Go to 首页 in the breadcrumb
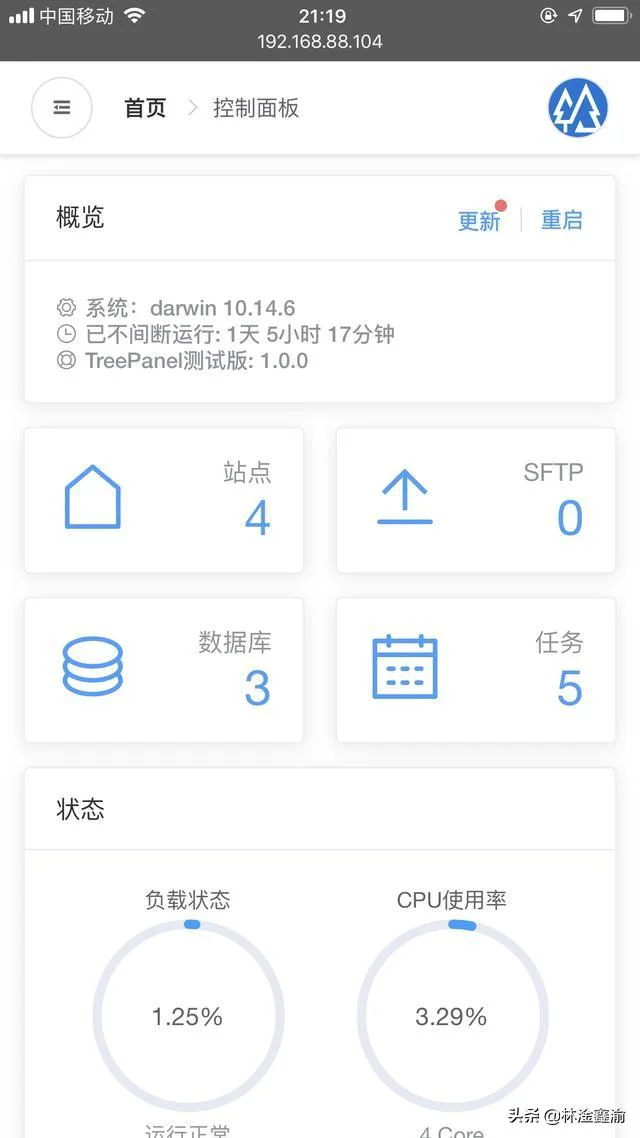 coord(145,108)
